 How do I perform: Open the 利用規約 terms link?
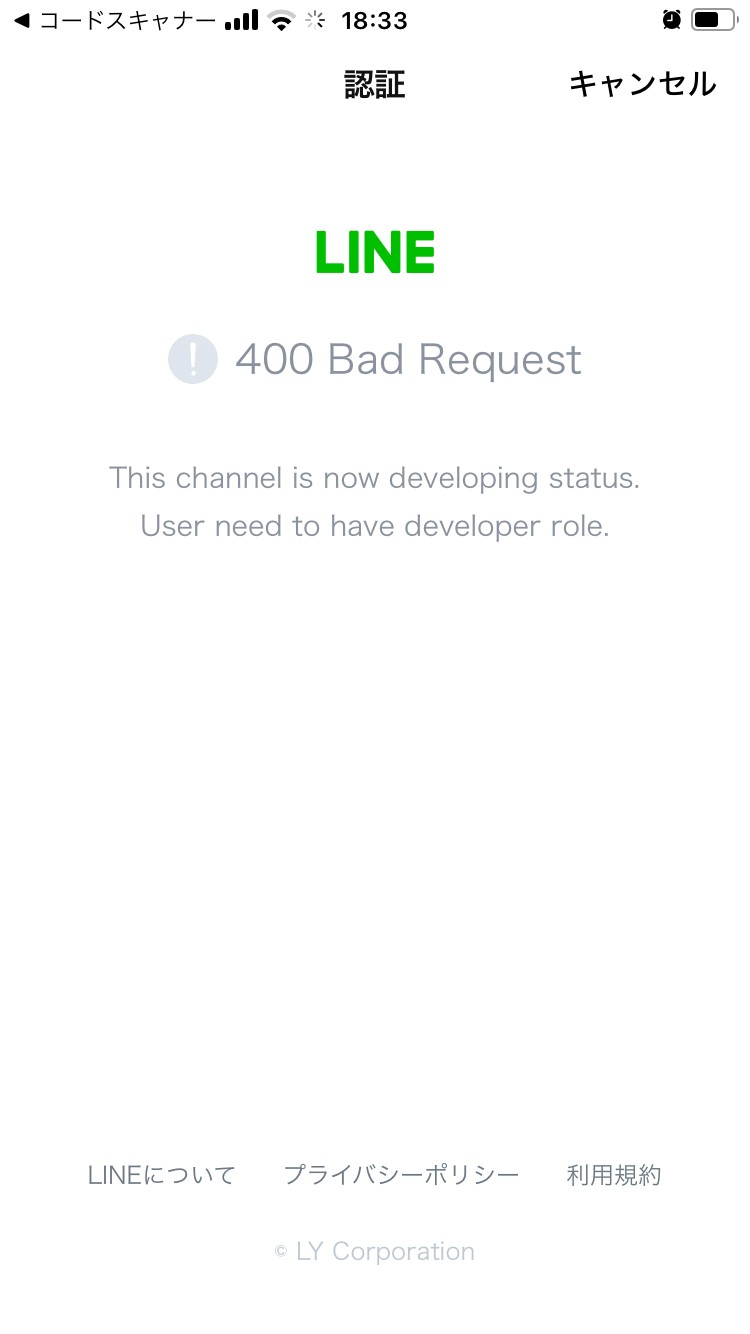tap(614, 1175)
